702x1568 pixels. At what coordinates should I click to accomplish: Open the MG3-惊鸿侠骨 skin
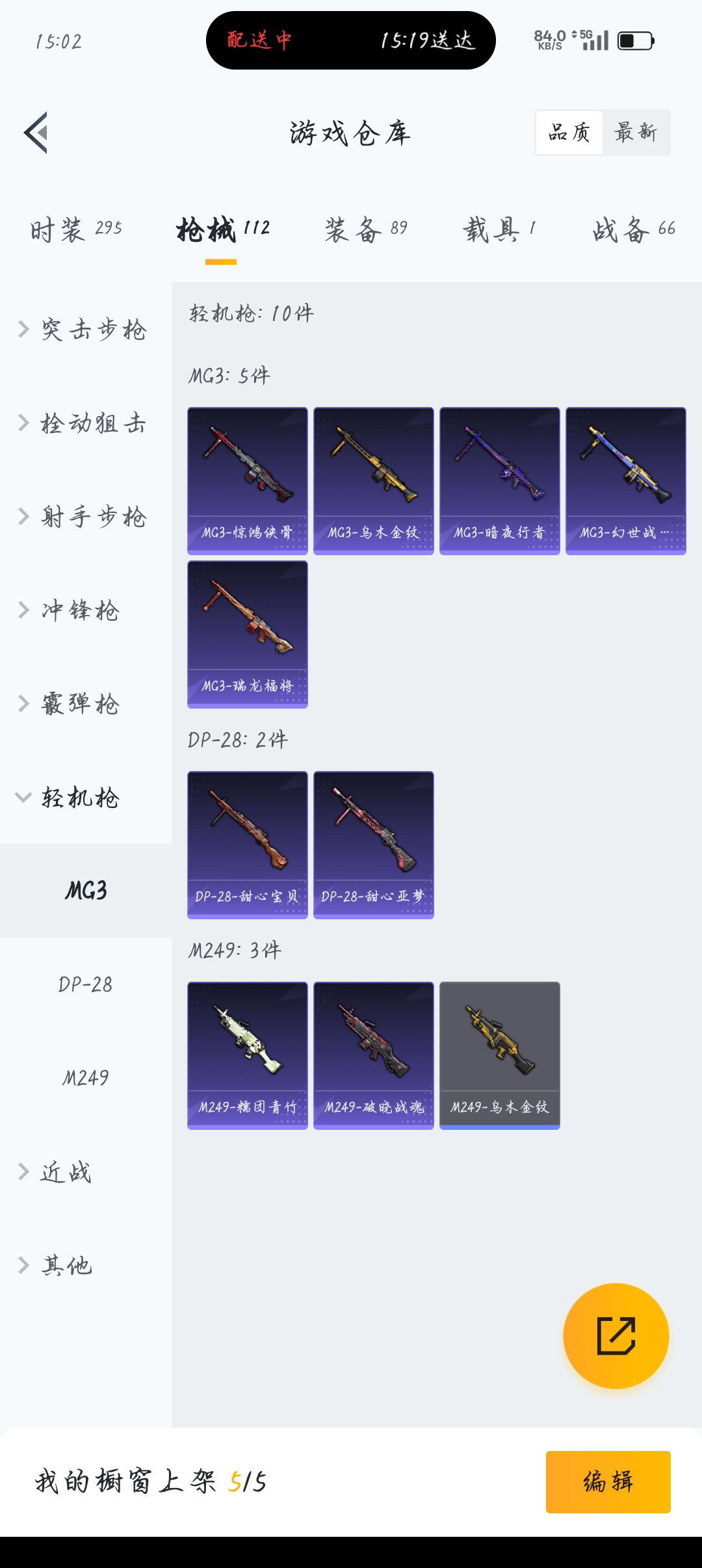click(248, 480)
